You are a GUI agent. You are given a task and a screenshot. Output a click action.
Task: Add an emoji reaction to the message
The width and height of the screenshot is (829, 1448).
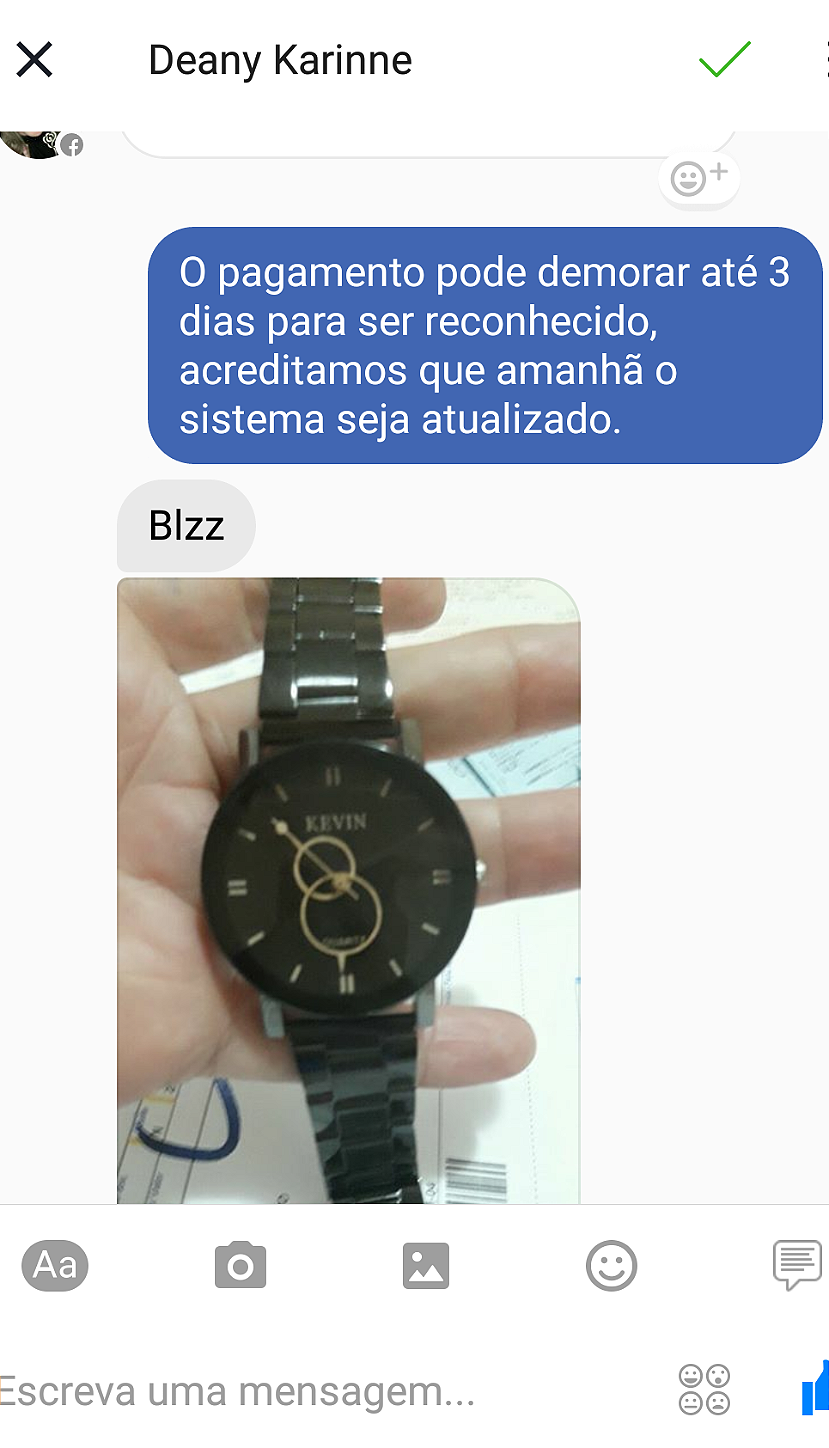click(699, 180)
